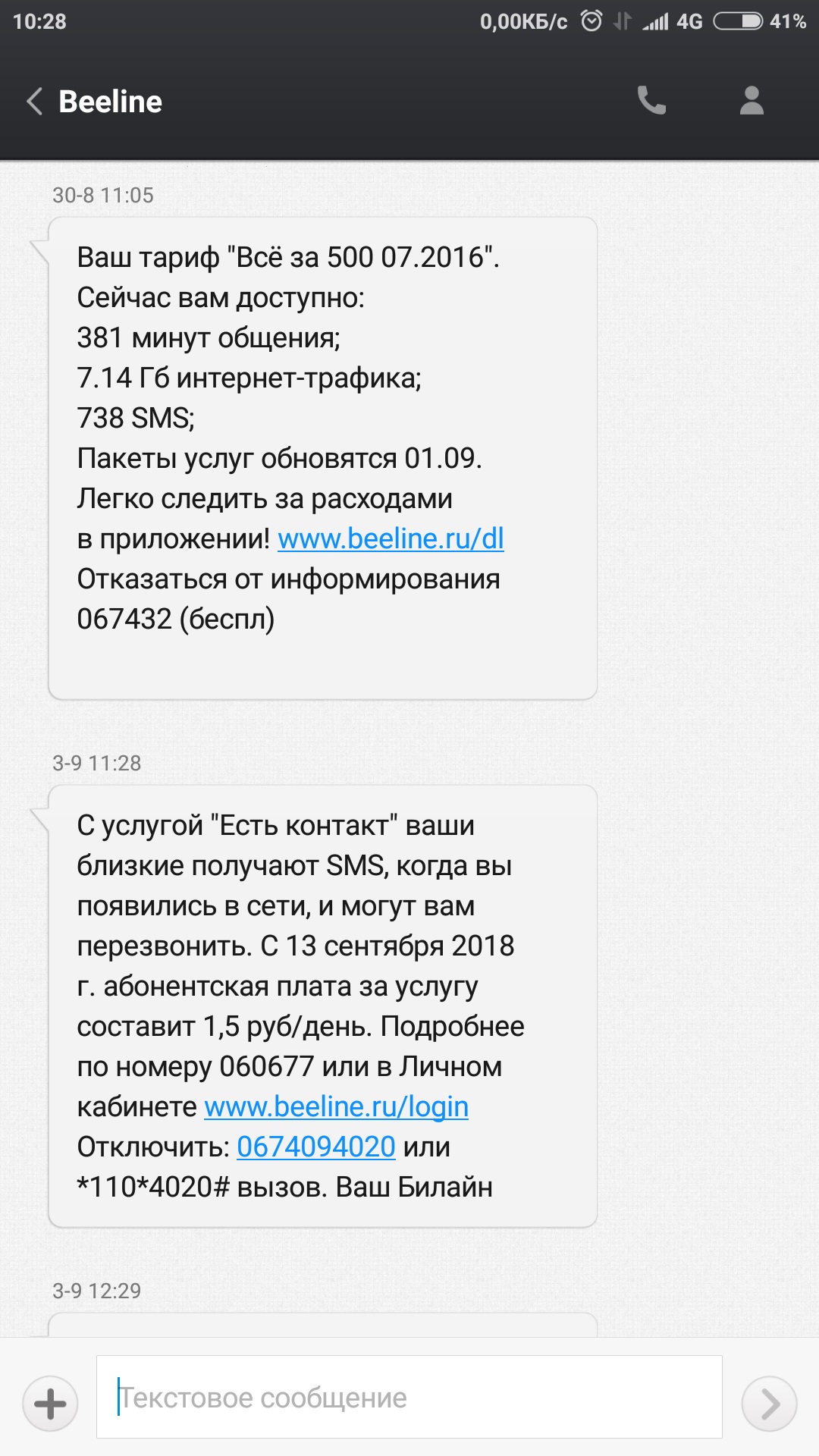The height and width of the screenshot is (1456, 819).
Task: Open Beeline contact details
Action: point(752,100)
